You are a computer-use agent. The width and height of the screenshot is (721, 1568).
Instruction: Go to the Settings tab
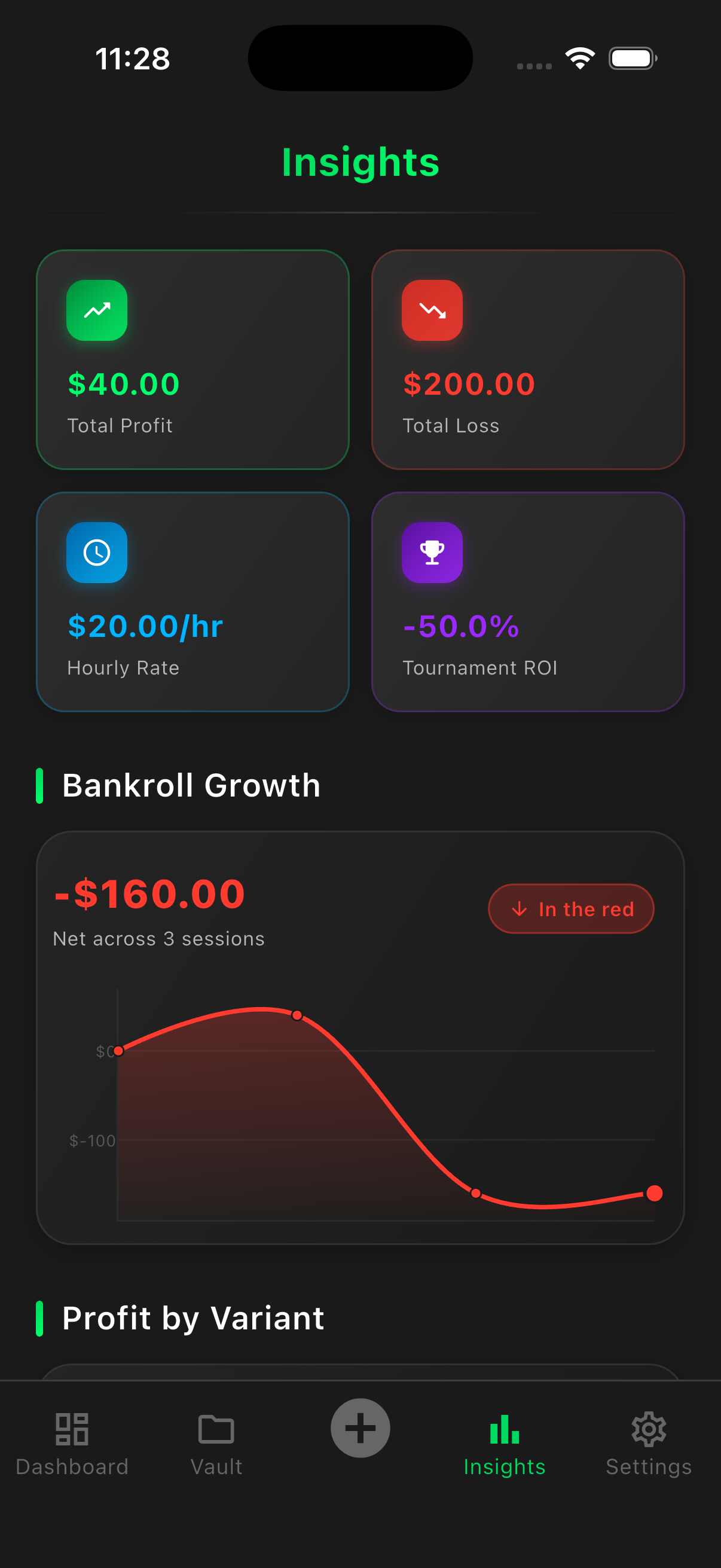click(649, 1442)
